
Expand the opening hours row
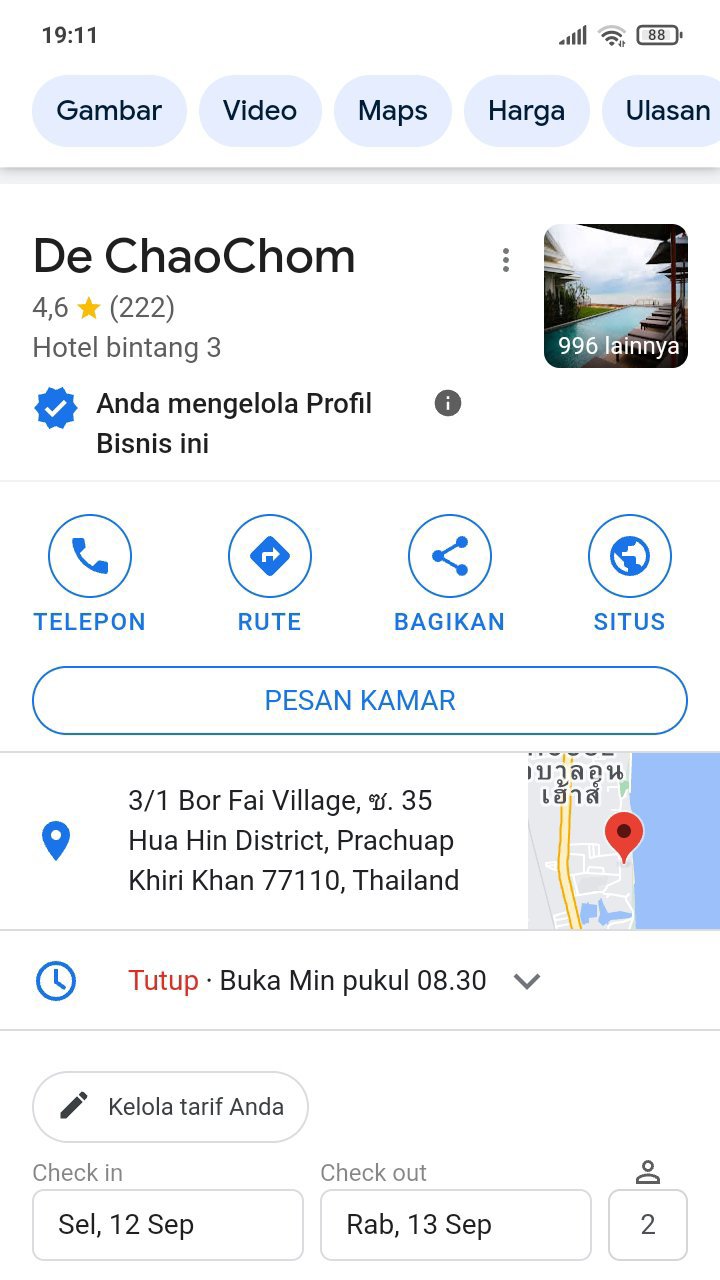(x=360, y=980)
